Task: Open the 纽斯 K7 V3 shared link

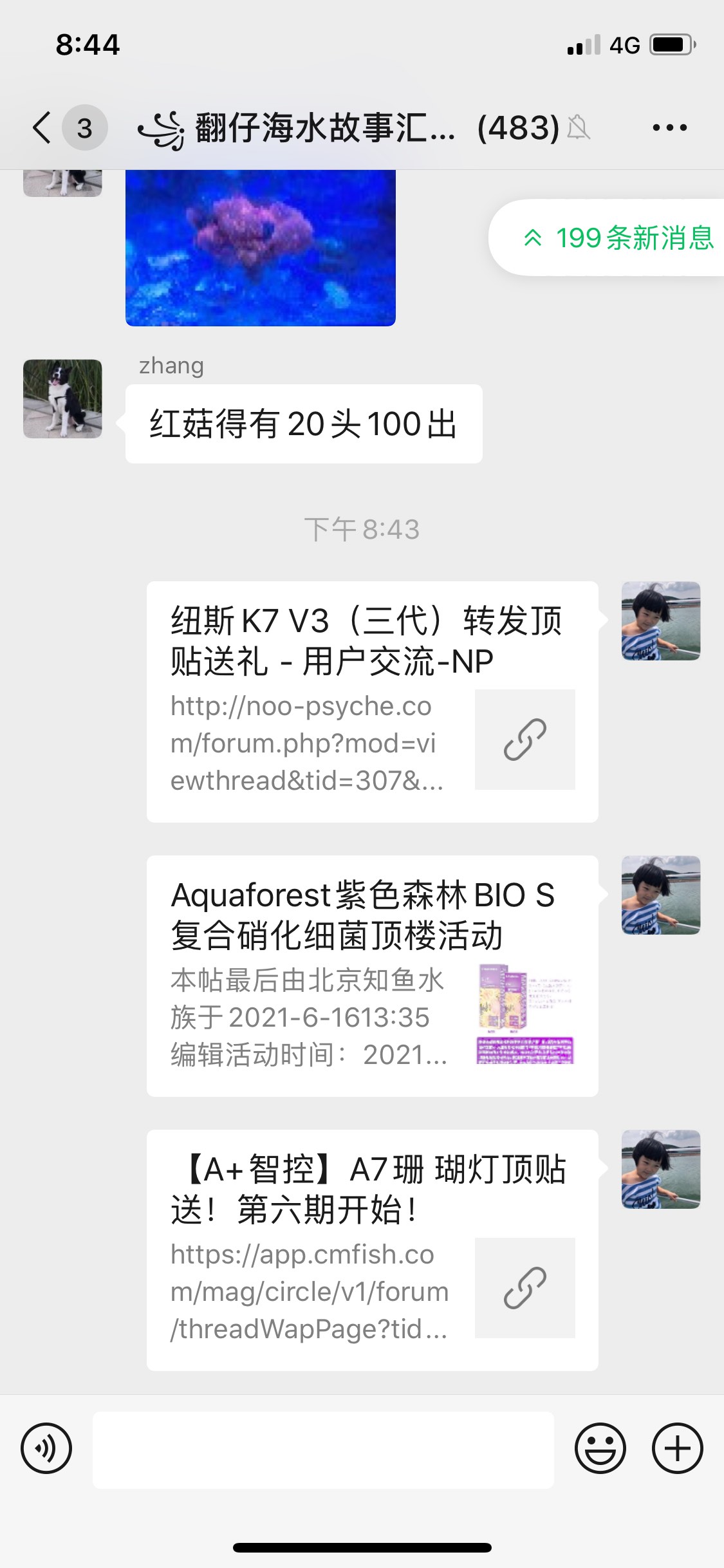Action: 372,702
